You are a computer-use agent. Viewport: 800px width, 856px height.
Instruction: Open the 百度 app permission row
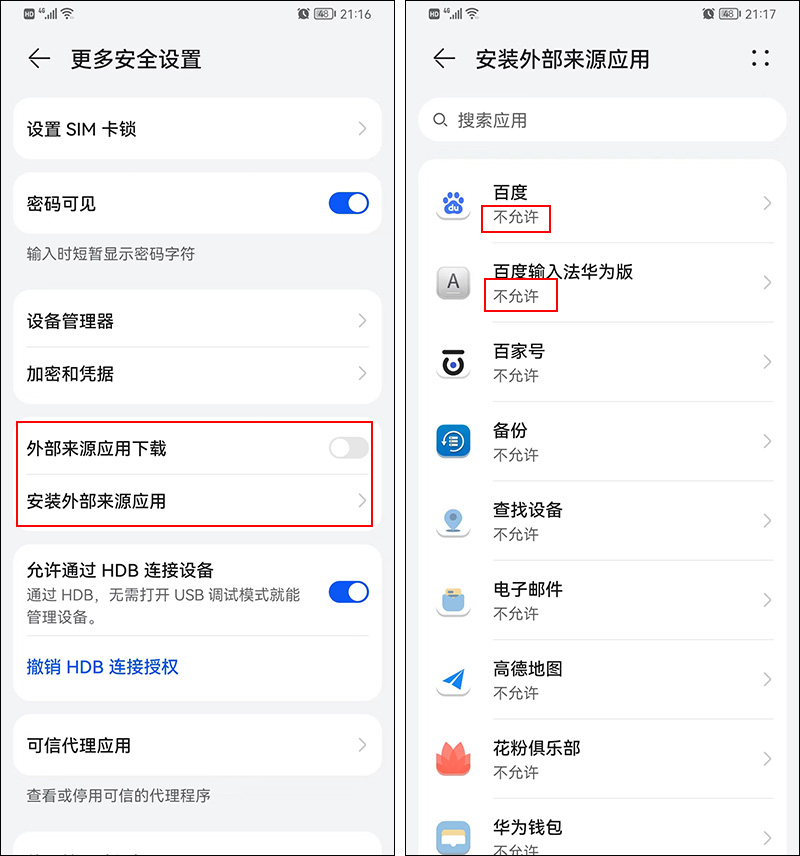coord(603,203)
